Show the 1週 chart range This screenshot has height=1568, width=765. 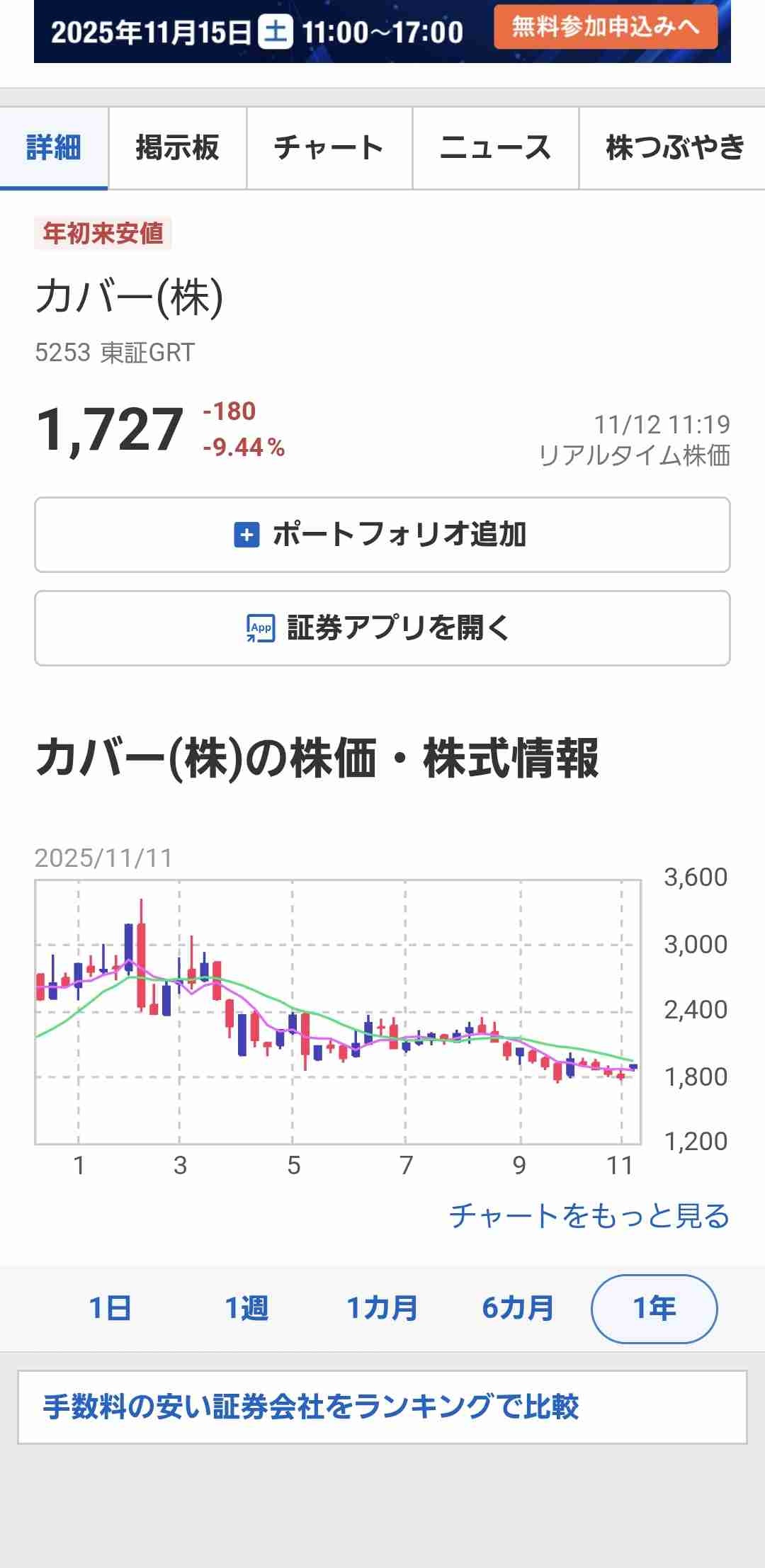click(x=246, y=1308)
